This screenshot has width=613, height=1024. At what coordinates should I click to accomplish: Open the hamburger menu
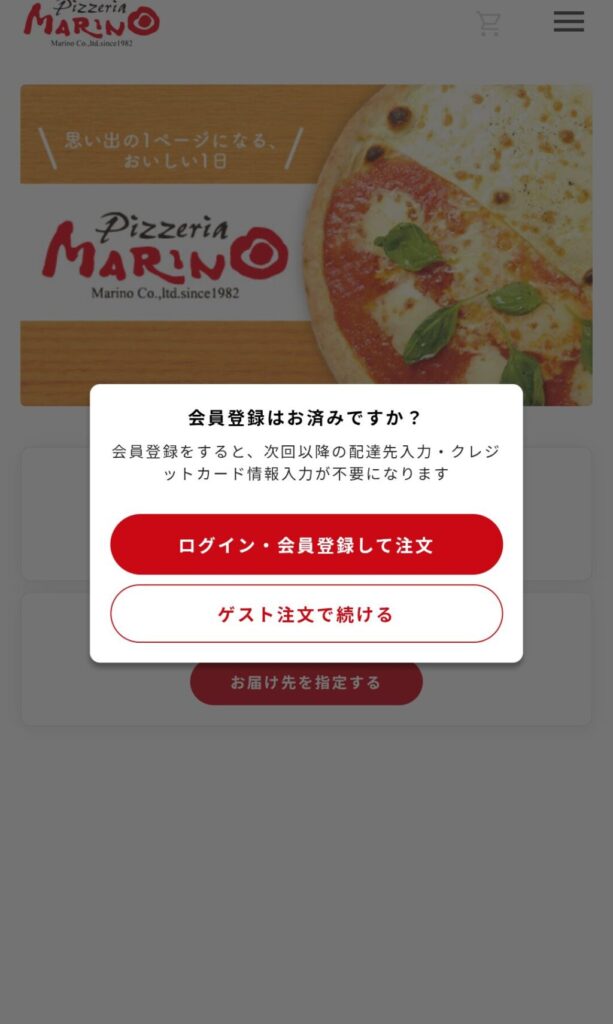click(568, 22)
